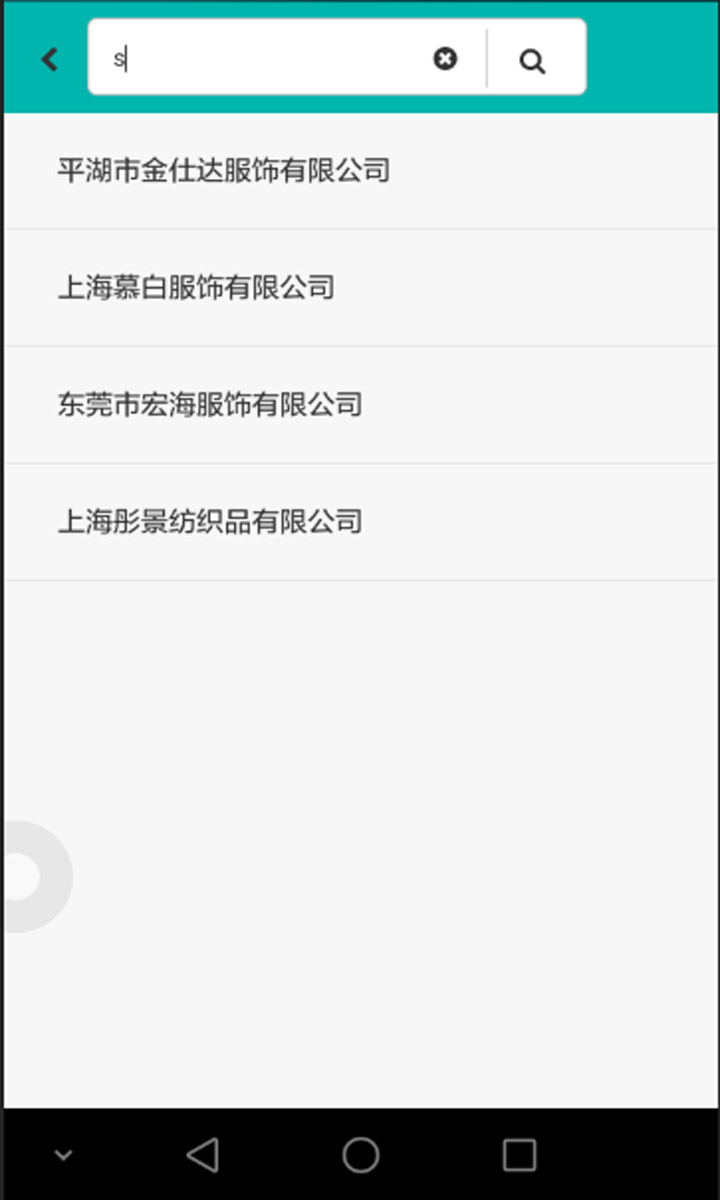Clear the search text
This screenshot has width=720, height=1200.
(x=445, y=59)
